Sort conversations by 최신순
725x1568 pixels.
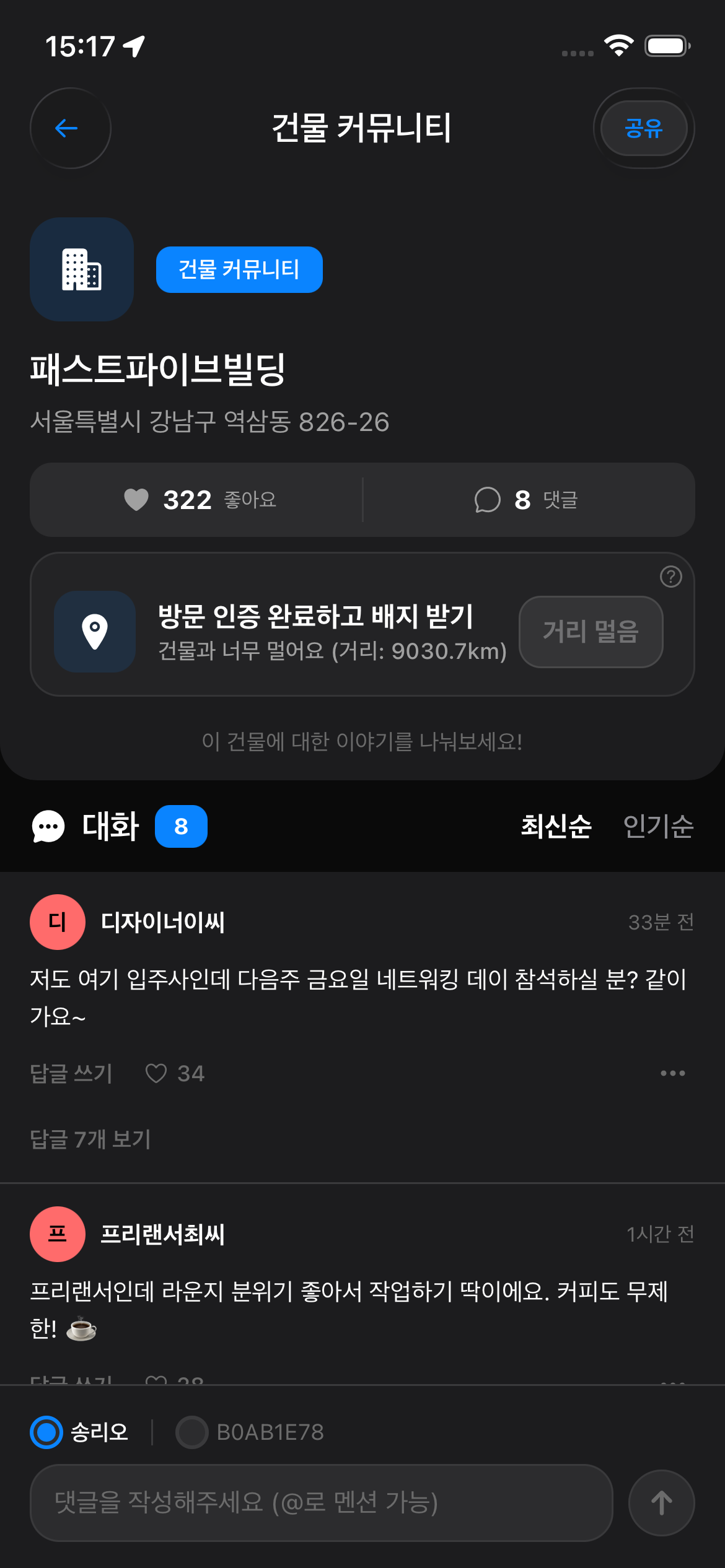(x=556, y=826)
